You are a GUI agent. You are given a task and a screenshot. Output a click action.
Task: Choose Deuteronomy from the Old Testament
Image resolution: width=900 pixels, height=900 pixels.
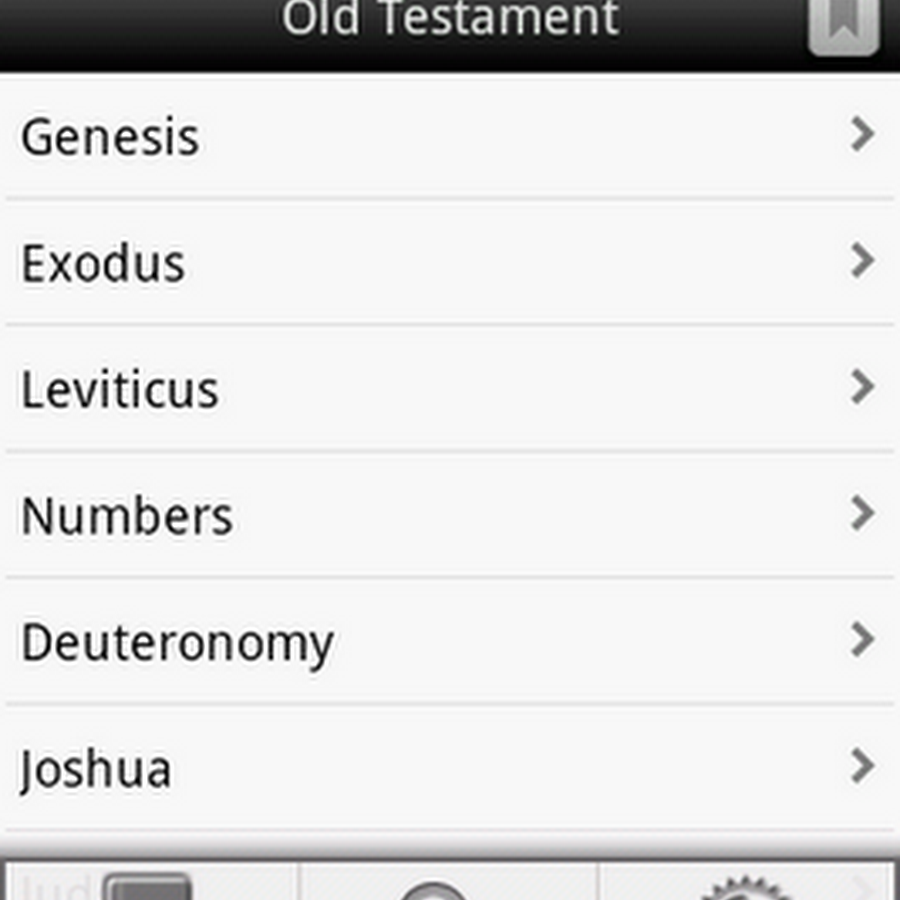pyautogui.click(x=448, y=642)
